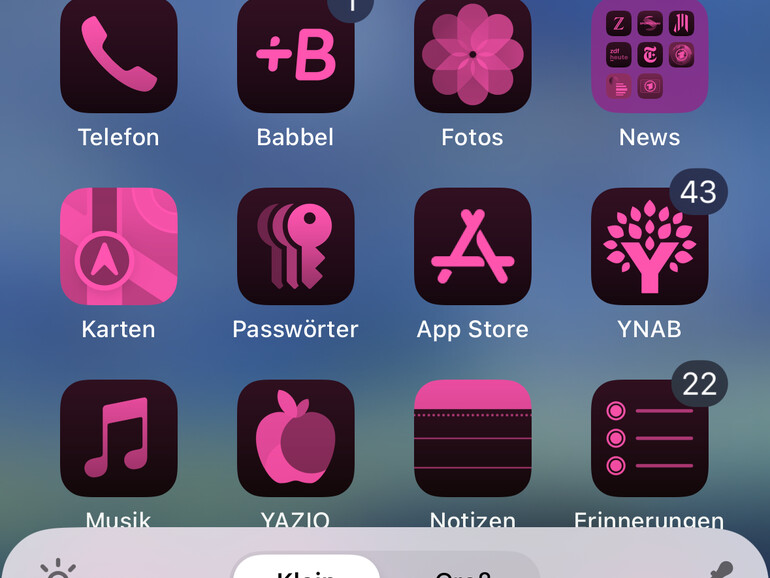Open the App Store
The width and height of the screenshot is (770, 578).
tap(472, 246)
